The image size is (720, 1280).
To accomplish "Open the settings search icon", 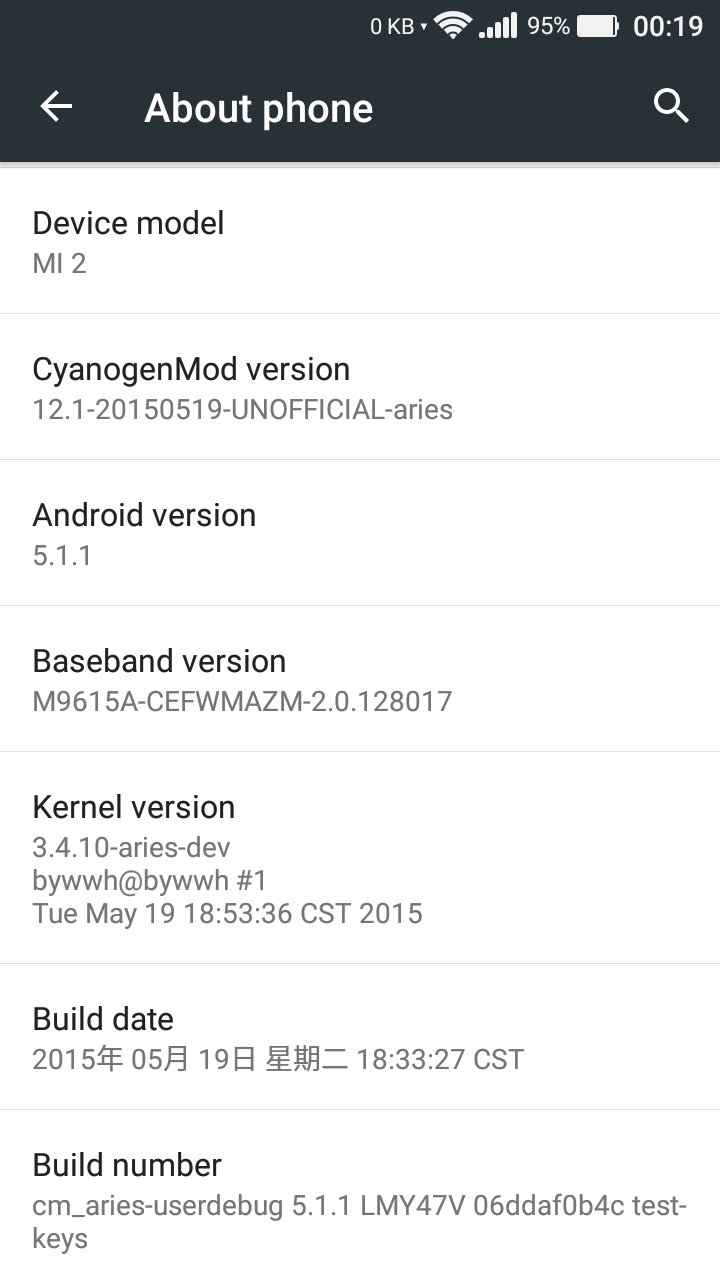I will (671, 105).
